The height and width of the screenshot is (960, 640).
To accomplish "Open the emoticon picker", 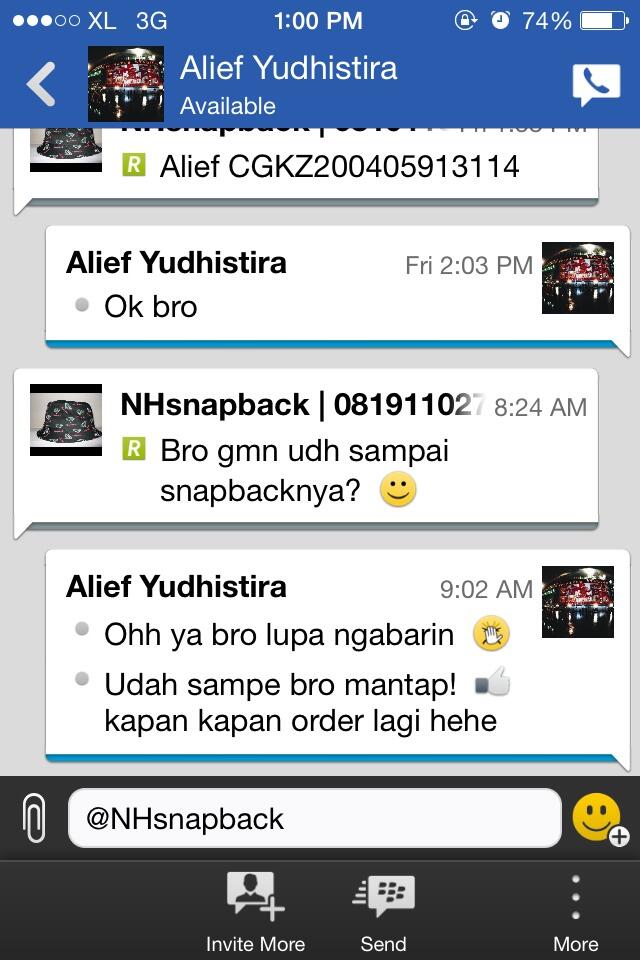I will pyautogui.click(x=598, y=819).
